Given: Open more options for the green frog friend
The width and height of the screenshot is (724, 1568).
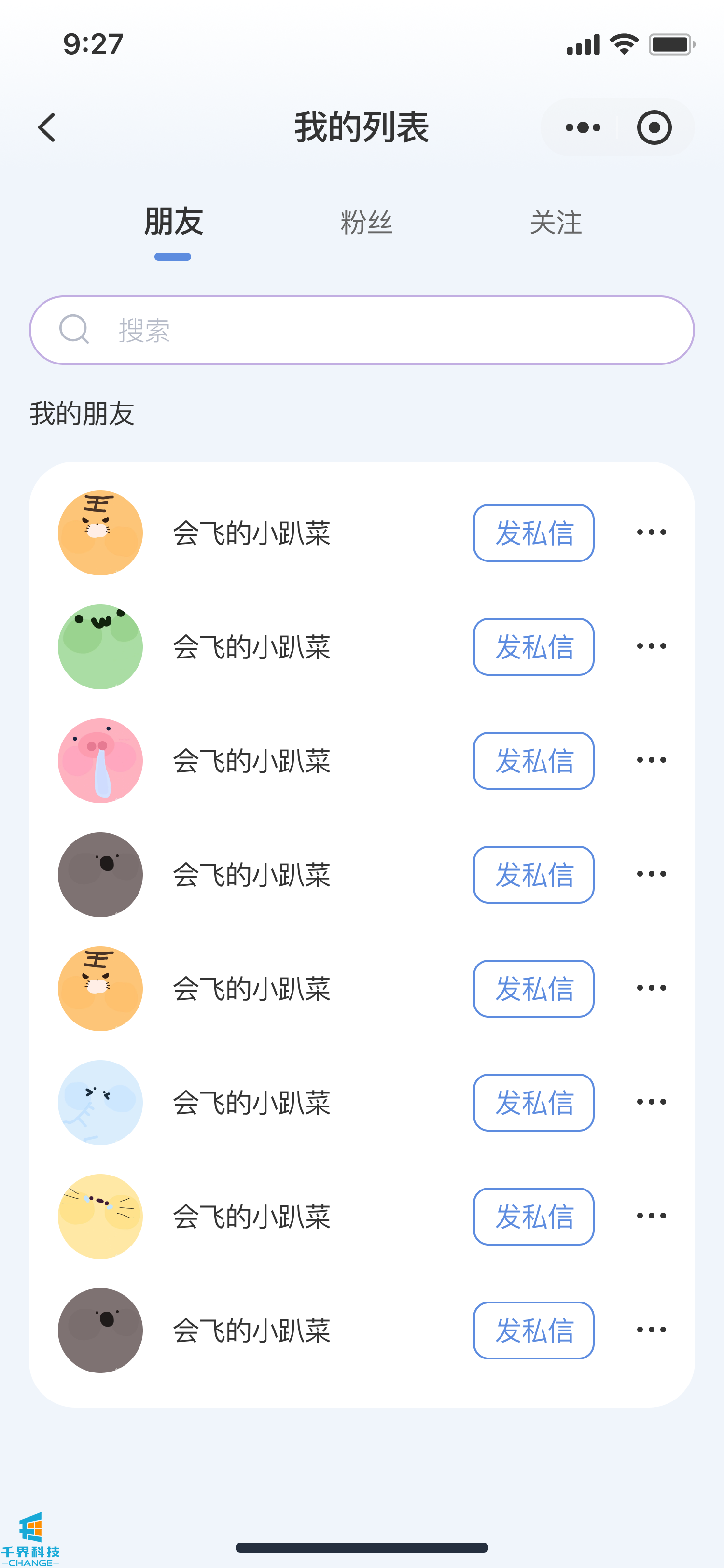Looking at the screenshot, I should [x=651, y=646].
